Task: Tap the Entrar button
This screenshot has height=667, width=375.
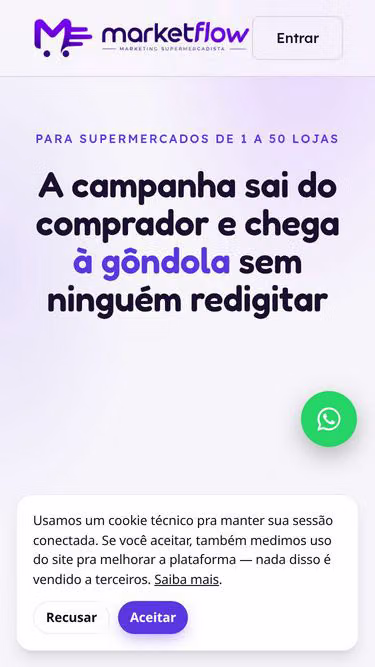Action: [297, 38]
